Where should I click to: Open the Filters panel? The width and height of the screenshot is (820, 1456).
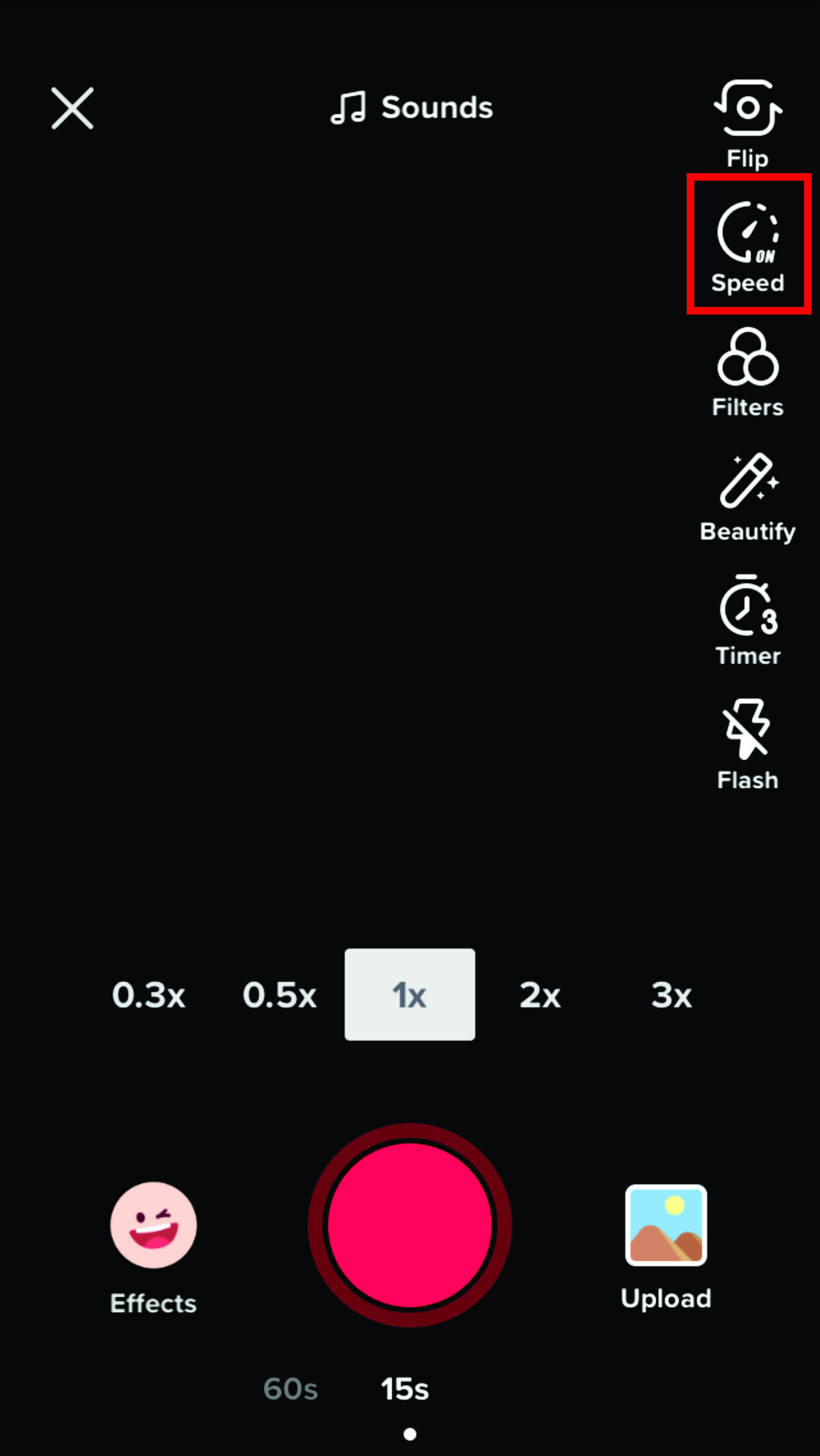[x=748, y=373]
